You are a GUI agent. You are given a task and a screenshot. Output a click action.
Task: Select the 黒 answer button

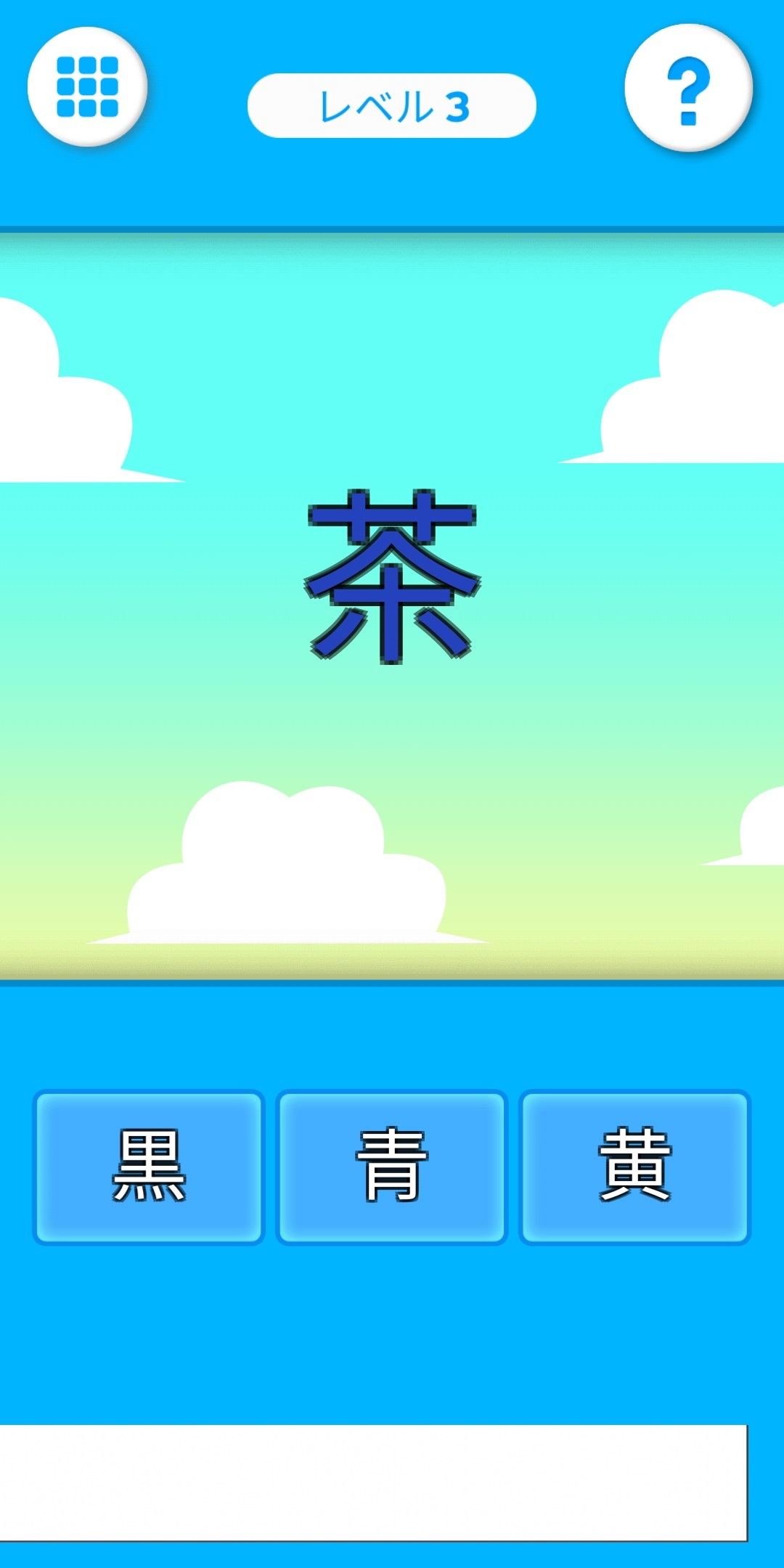click(x=149, y=1167)
